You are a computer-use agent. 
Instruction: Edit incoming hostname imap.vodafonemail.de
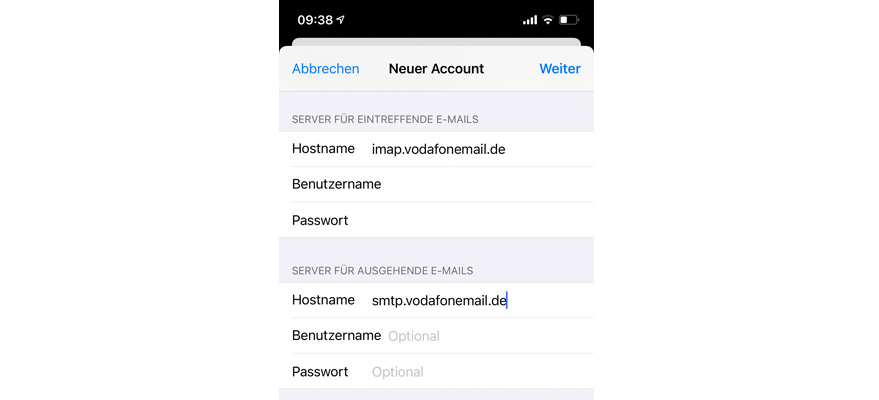[x=438, y=149]
